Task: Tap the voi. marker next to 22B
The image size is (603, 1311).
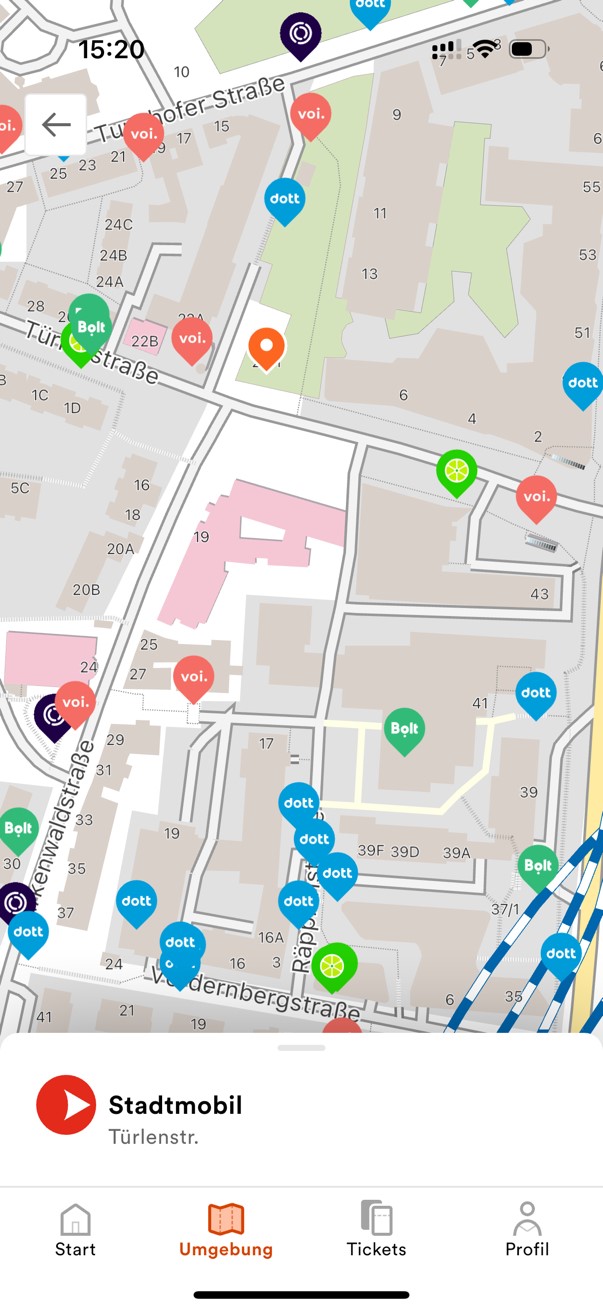Action: click(x=192, y=338)
